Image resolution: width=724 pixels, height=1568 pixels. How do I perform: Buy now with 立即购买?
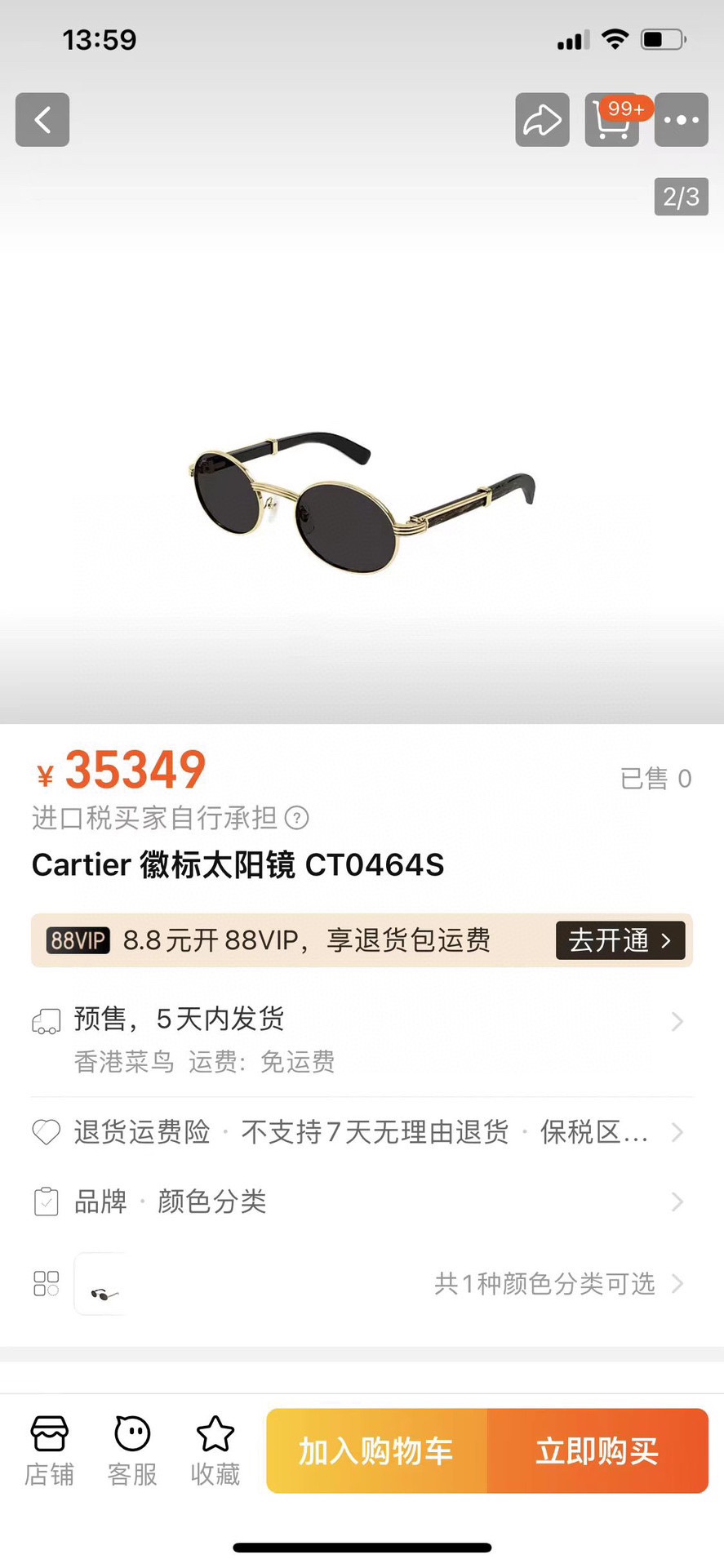pos(597,1450)
